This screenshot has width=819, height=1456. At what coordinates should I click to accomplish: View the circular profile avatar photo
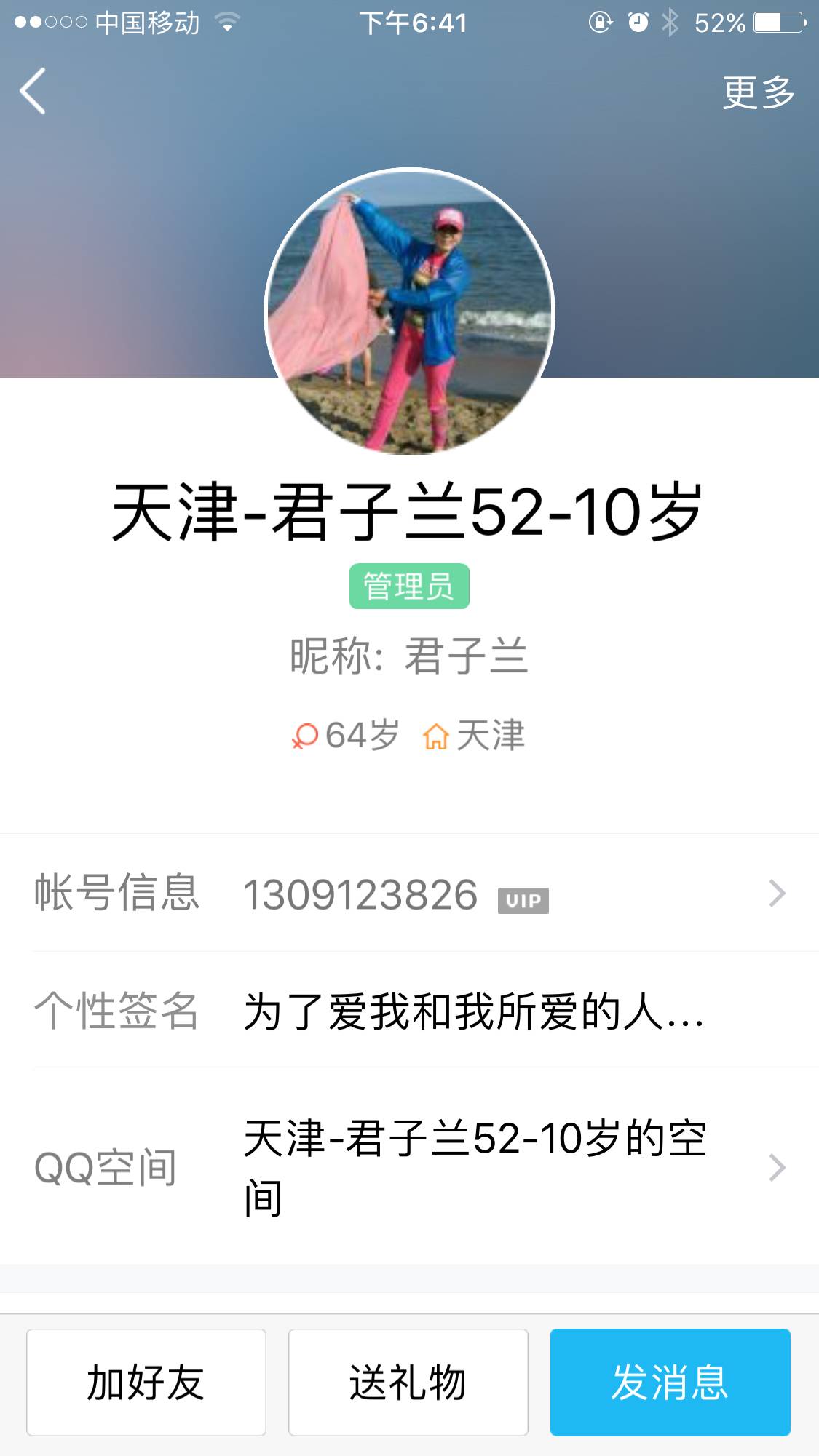[409, 312]
